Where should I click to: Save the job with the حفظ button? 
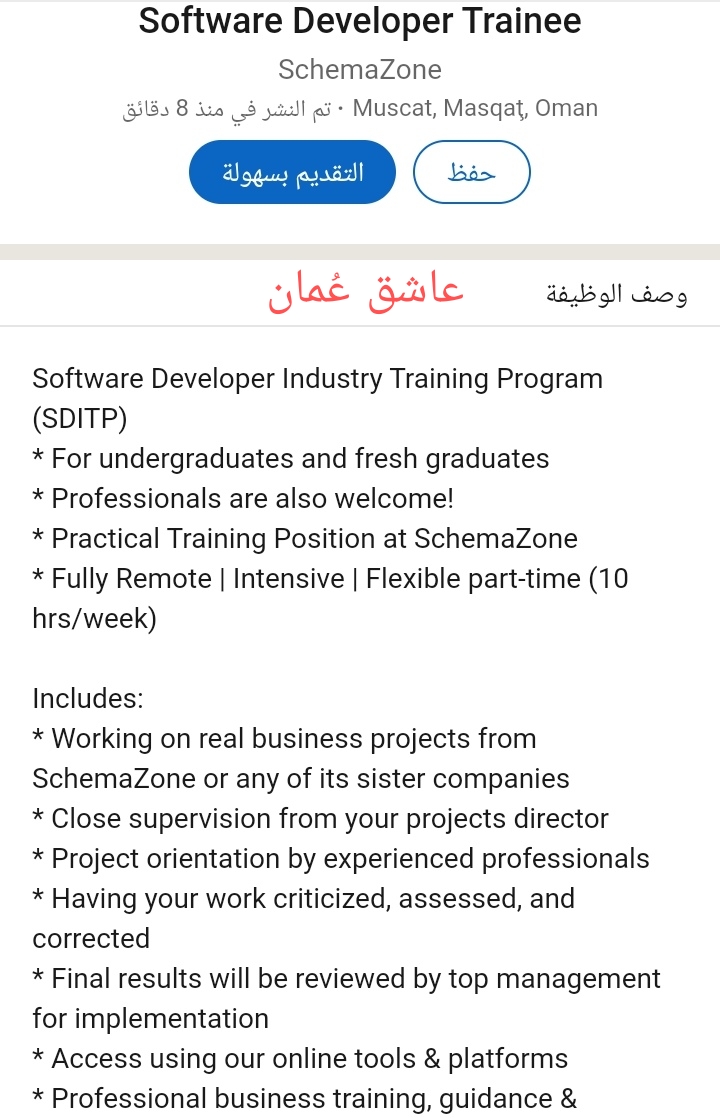pyautogui.click(x=471, y=172)
